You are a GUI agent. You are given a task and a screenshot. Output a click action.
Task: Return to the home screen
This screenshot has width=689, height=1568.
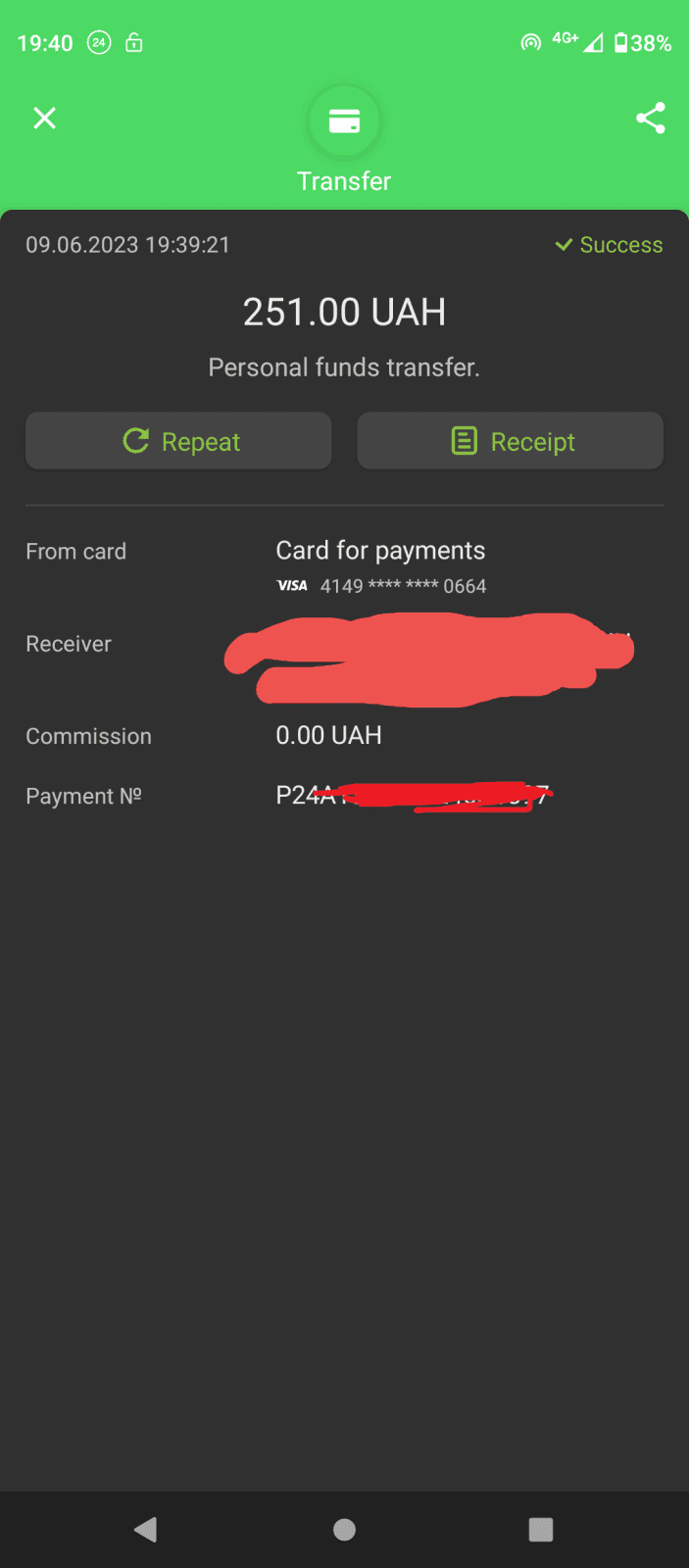pos(344,1529)
